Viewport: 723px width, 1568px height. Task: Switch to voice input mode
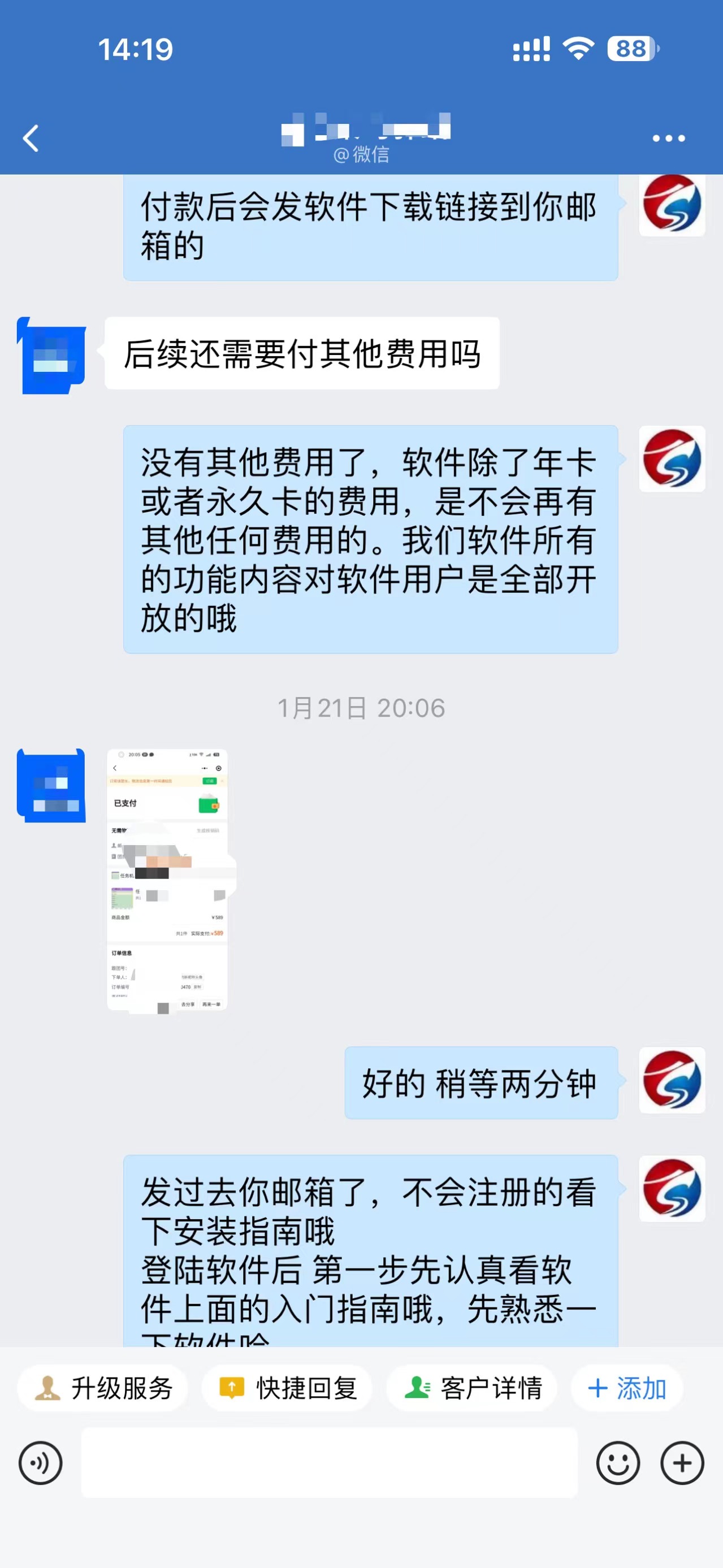pyautogui.click(x=41, y=1463)
